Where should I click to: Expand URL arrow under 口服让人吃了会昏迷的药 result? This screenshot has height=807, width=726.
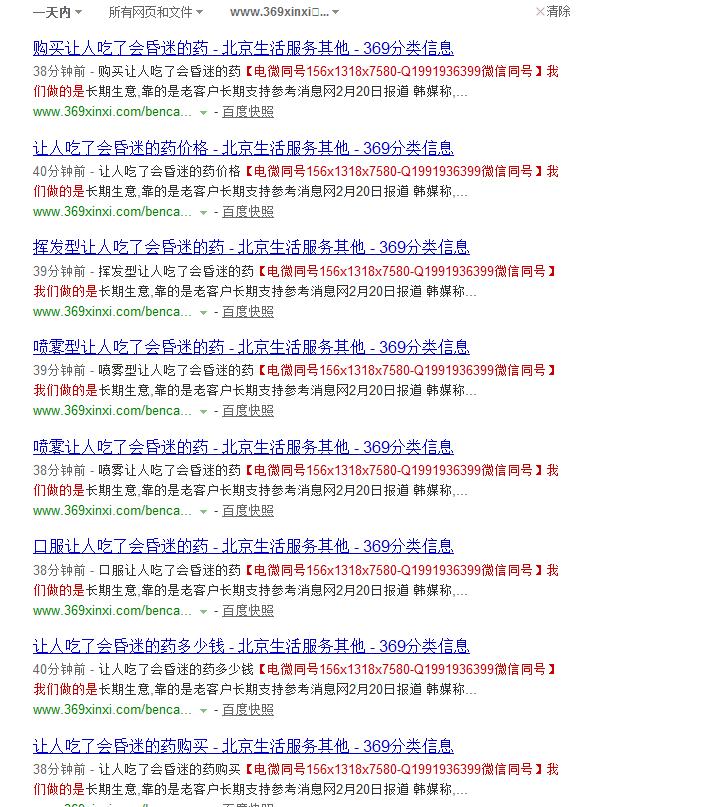(203, 611)
